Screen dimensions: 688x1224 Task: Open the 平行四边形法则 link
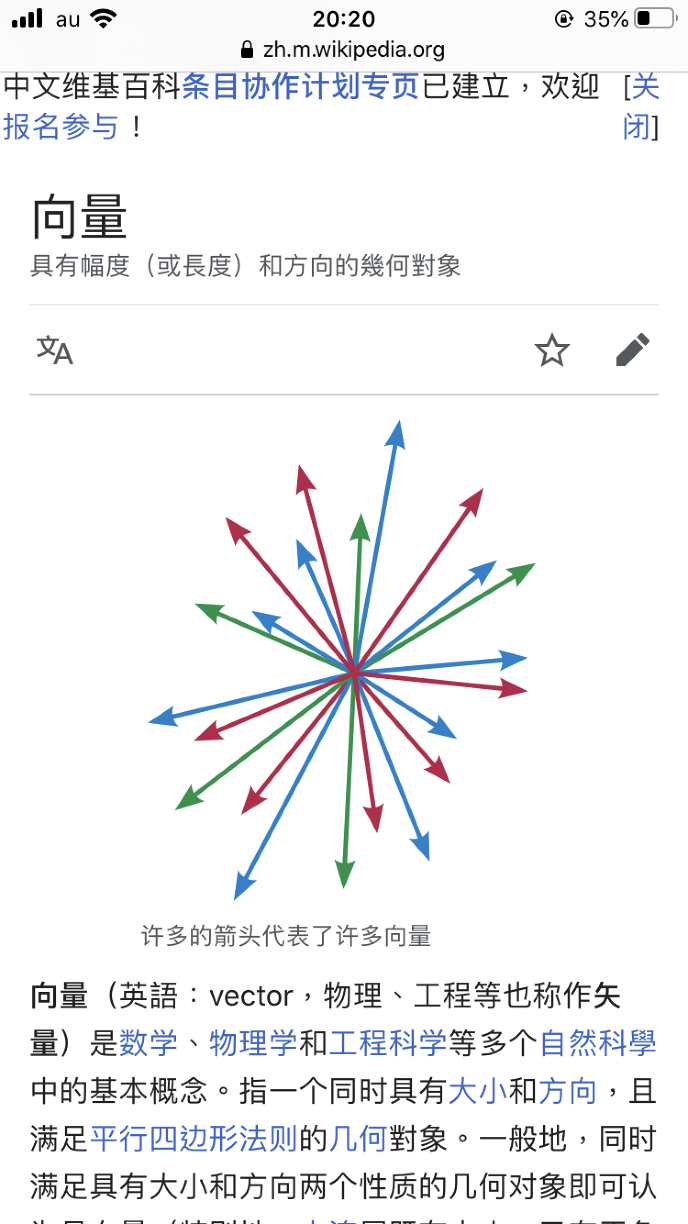tap(193, 1138)
